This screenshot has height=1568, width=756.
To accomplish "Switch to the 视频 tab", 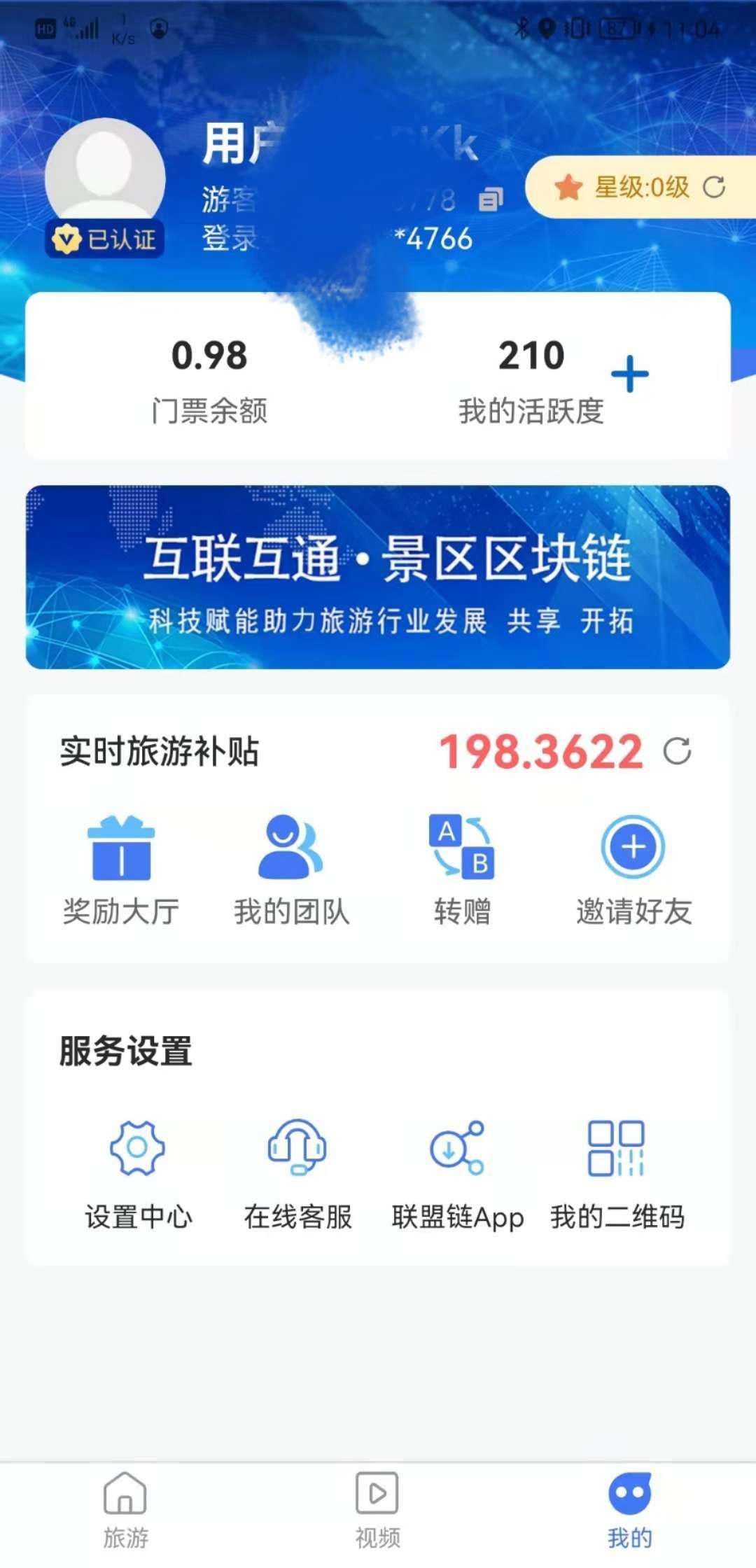I will click(377, 1509).
